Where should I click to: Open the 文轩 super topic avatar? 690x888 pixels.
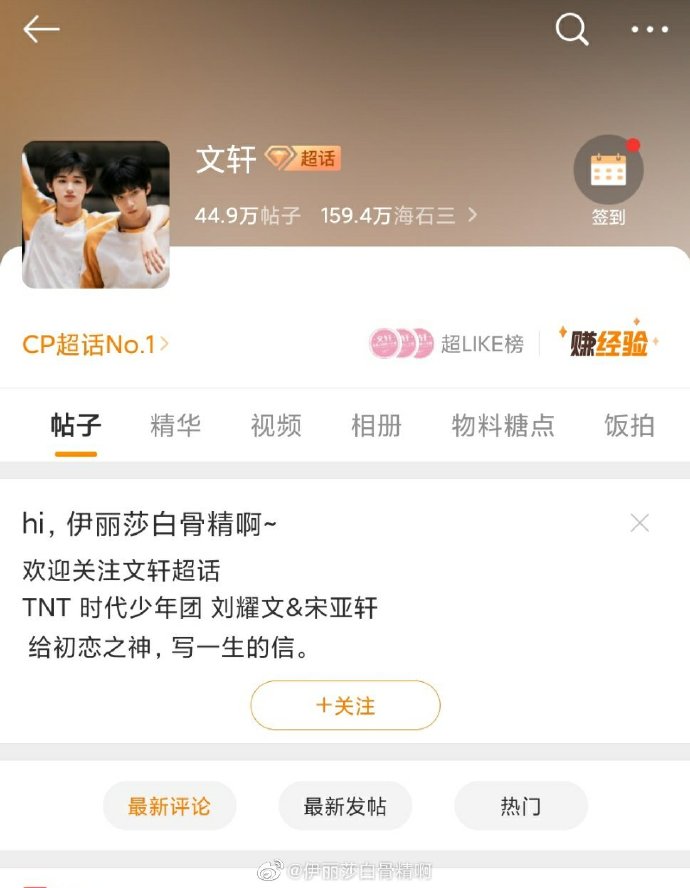click(96, 214)
